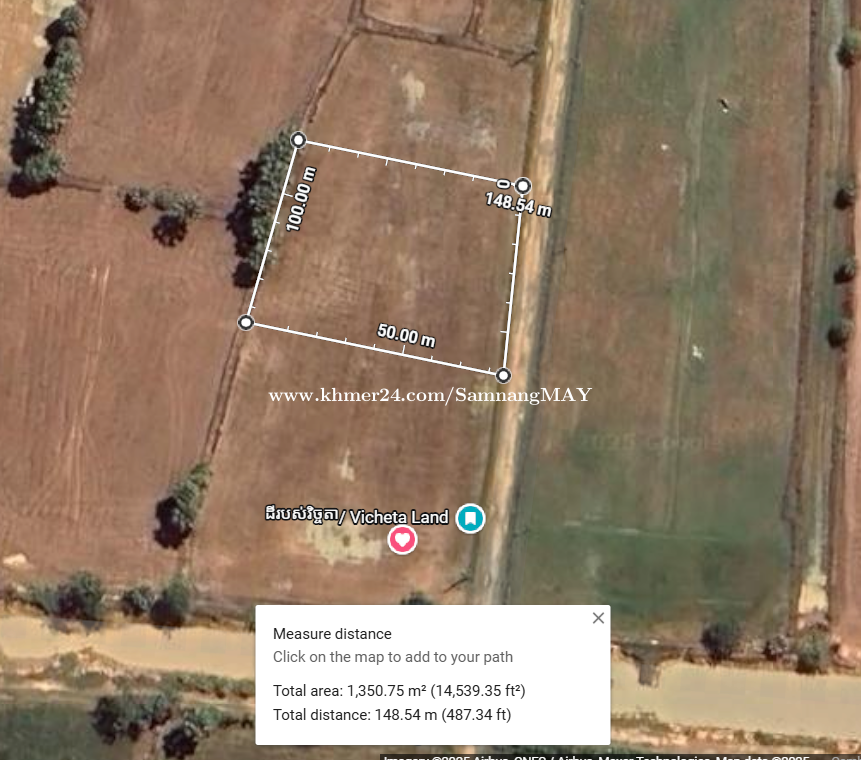Open the Vicheta Land saved place marker
Viewport: 861px width, 760px height.
470,518
